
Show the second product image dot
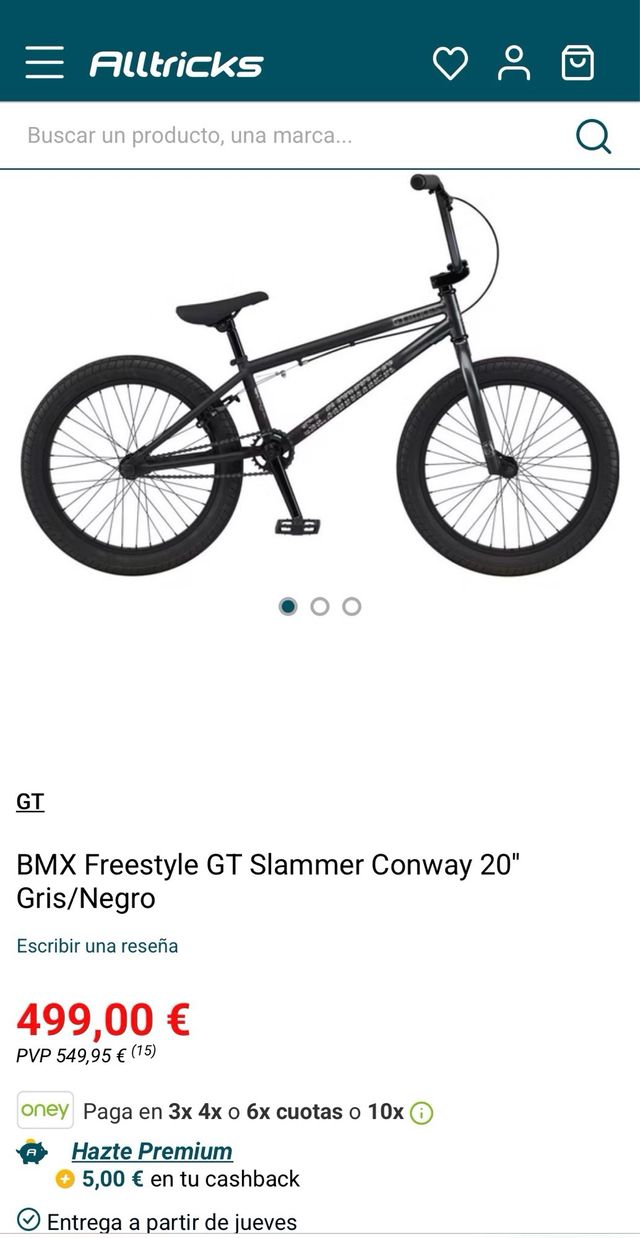[x=320, y=606]
